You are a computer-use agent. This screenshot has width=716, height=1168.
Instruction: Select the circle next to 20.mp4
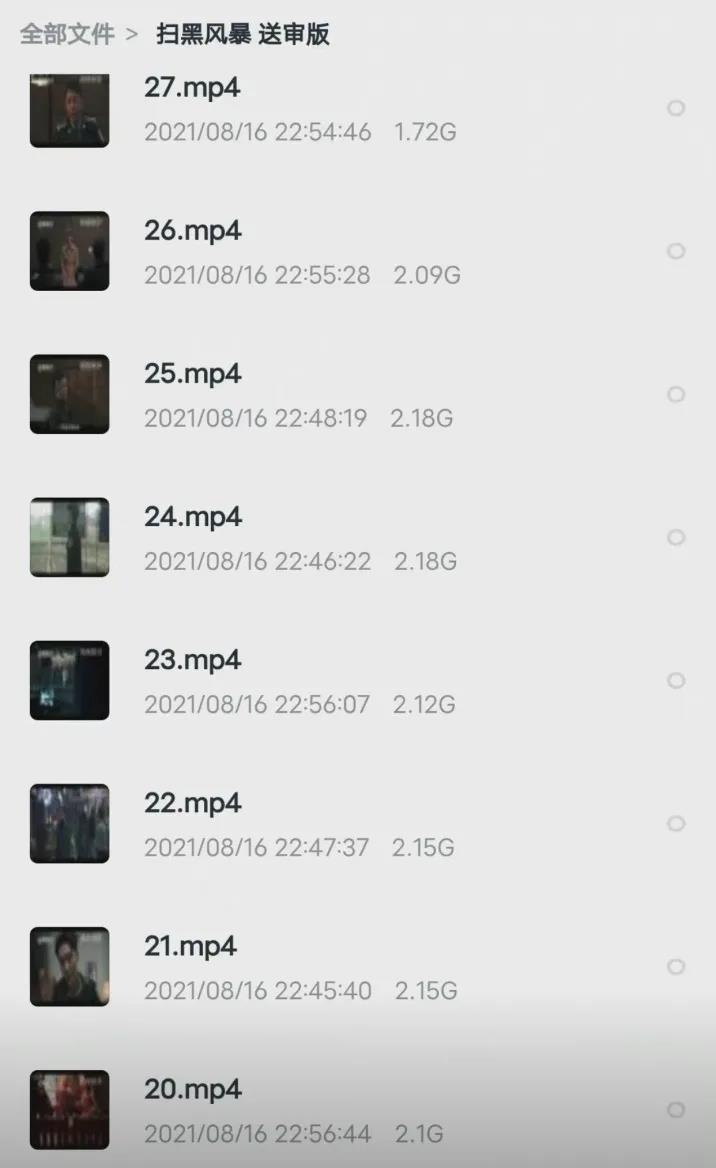(676, 1109)
